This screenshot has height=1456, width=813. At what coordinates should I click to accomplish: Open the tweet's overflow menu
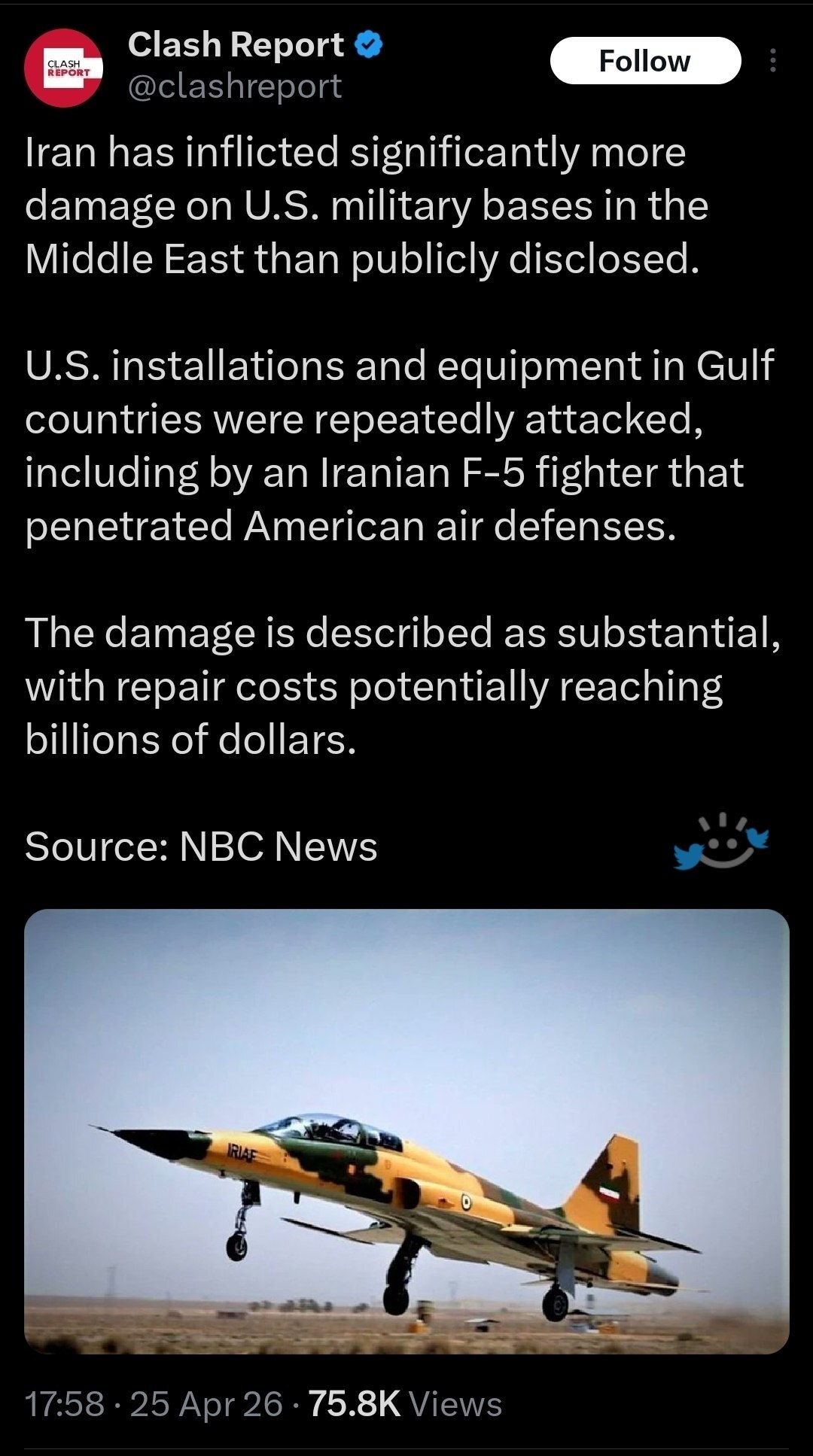pyautogui.click(x=772, y=61)
